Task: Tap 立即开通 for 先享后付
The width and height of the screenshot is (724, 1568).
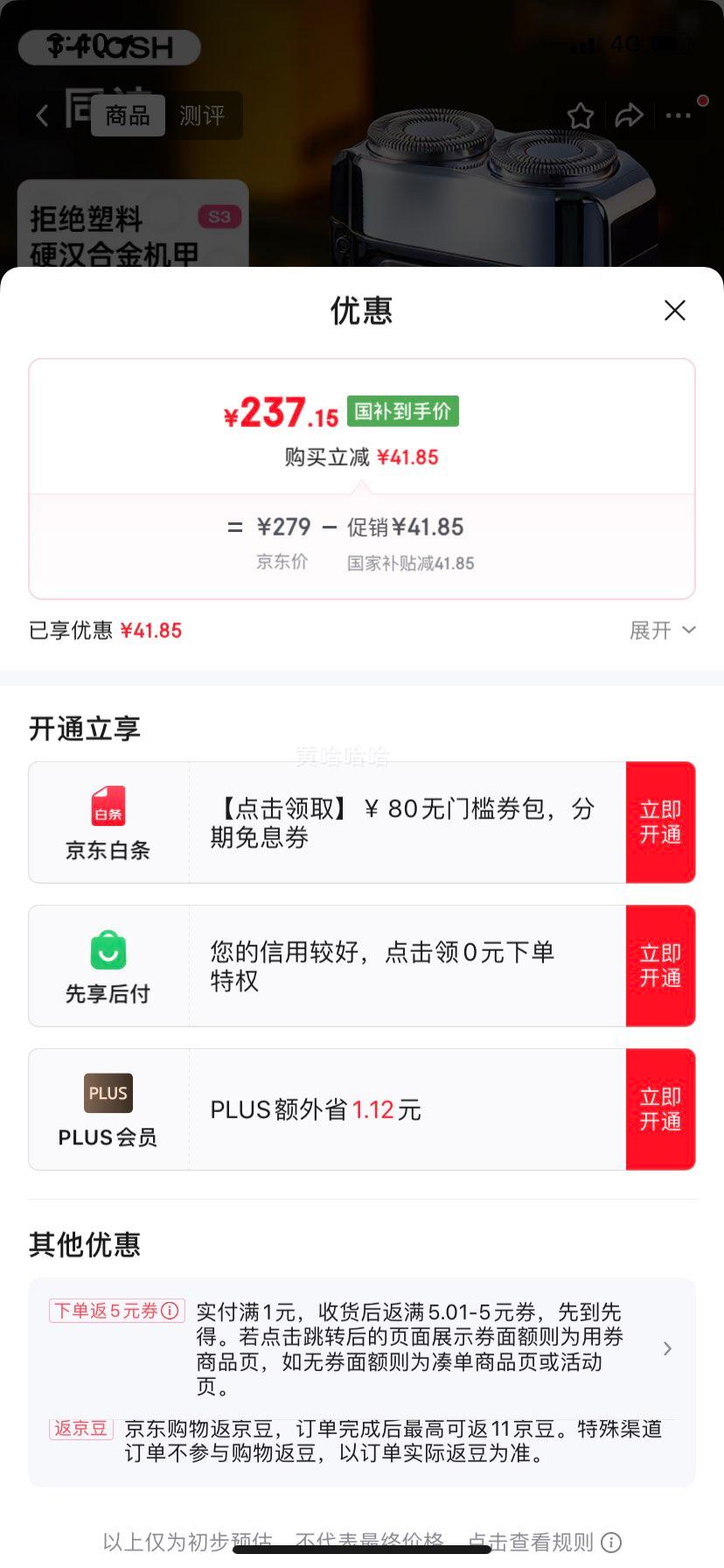Action: [660, 966]
